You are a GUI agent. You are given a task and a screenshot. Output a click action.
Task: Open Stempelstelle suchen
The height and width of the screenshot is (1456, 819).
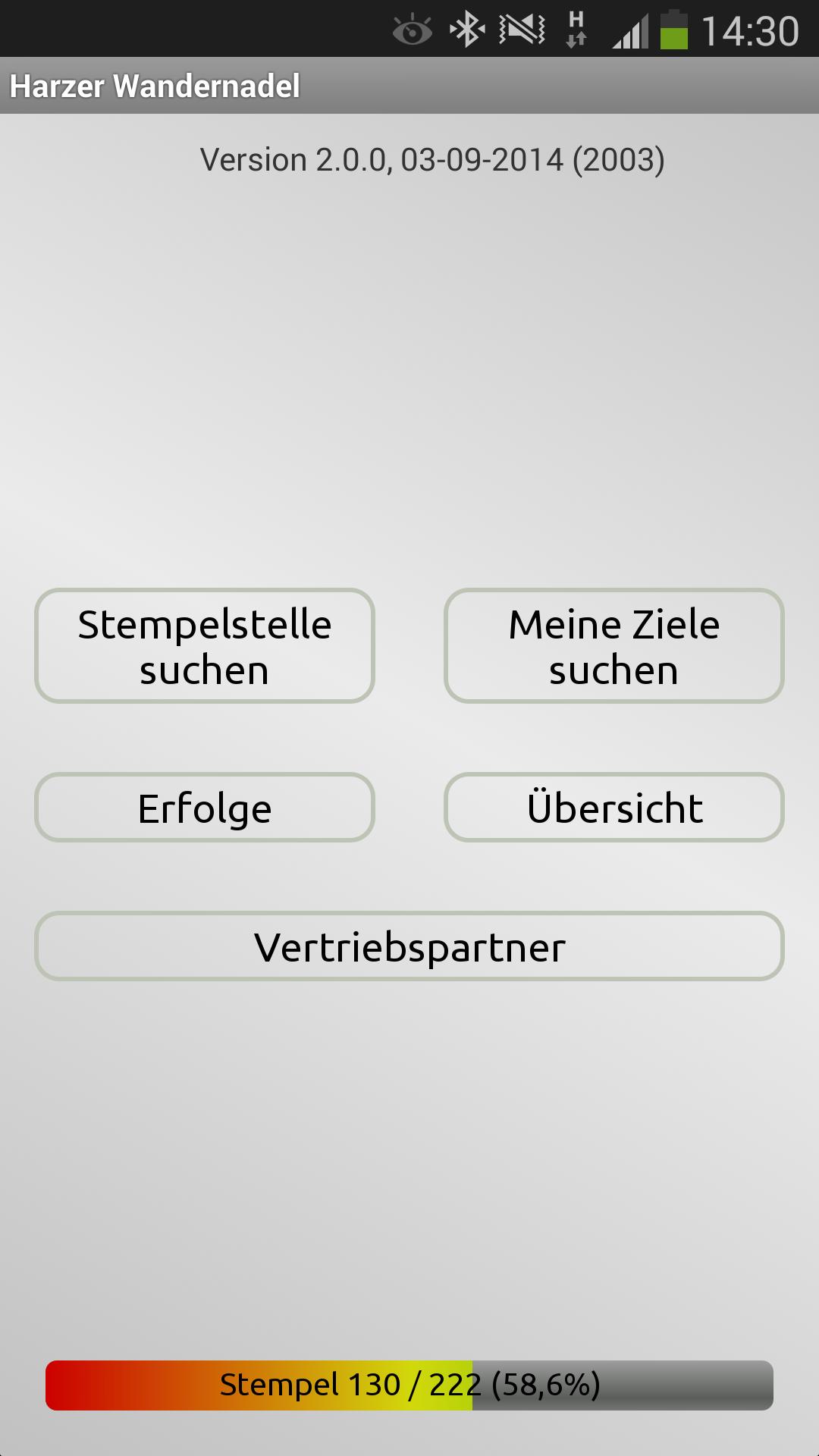pos(205,646)
